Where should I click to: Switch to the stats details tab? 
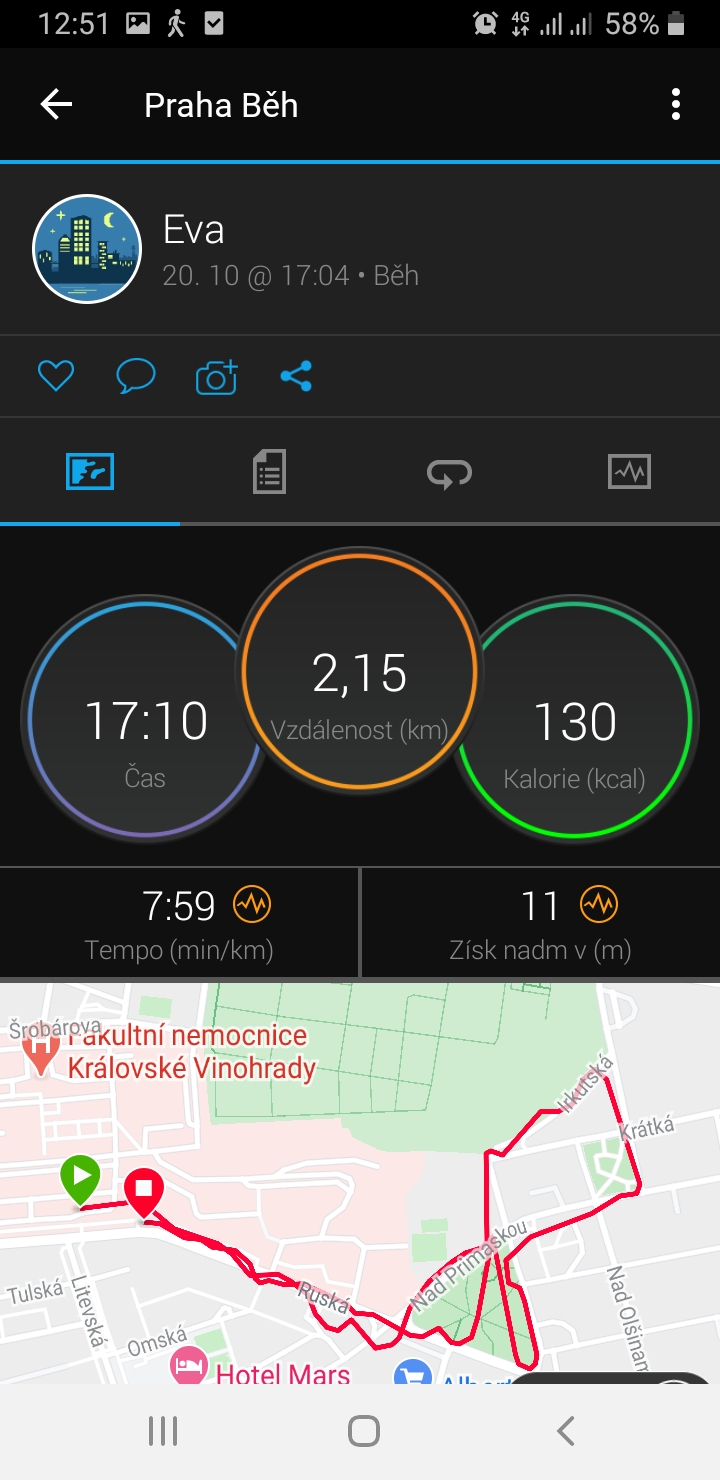click(x=269, y=471)
